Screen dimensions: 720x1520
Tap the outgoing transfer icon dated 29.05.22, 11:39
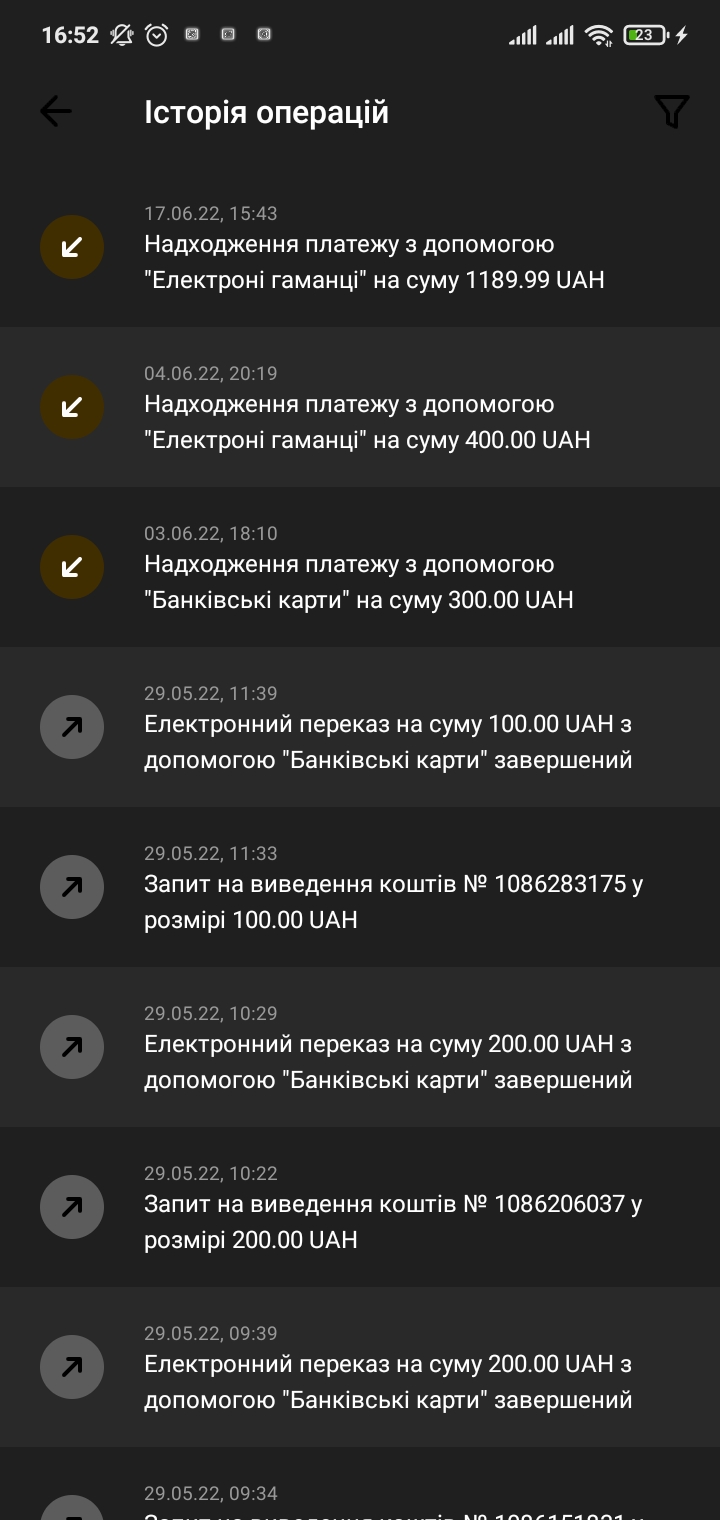(x=71, y=727)
